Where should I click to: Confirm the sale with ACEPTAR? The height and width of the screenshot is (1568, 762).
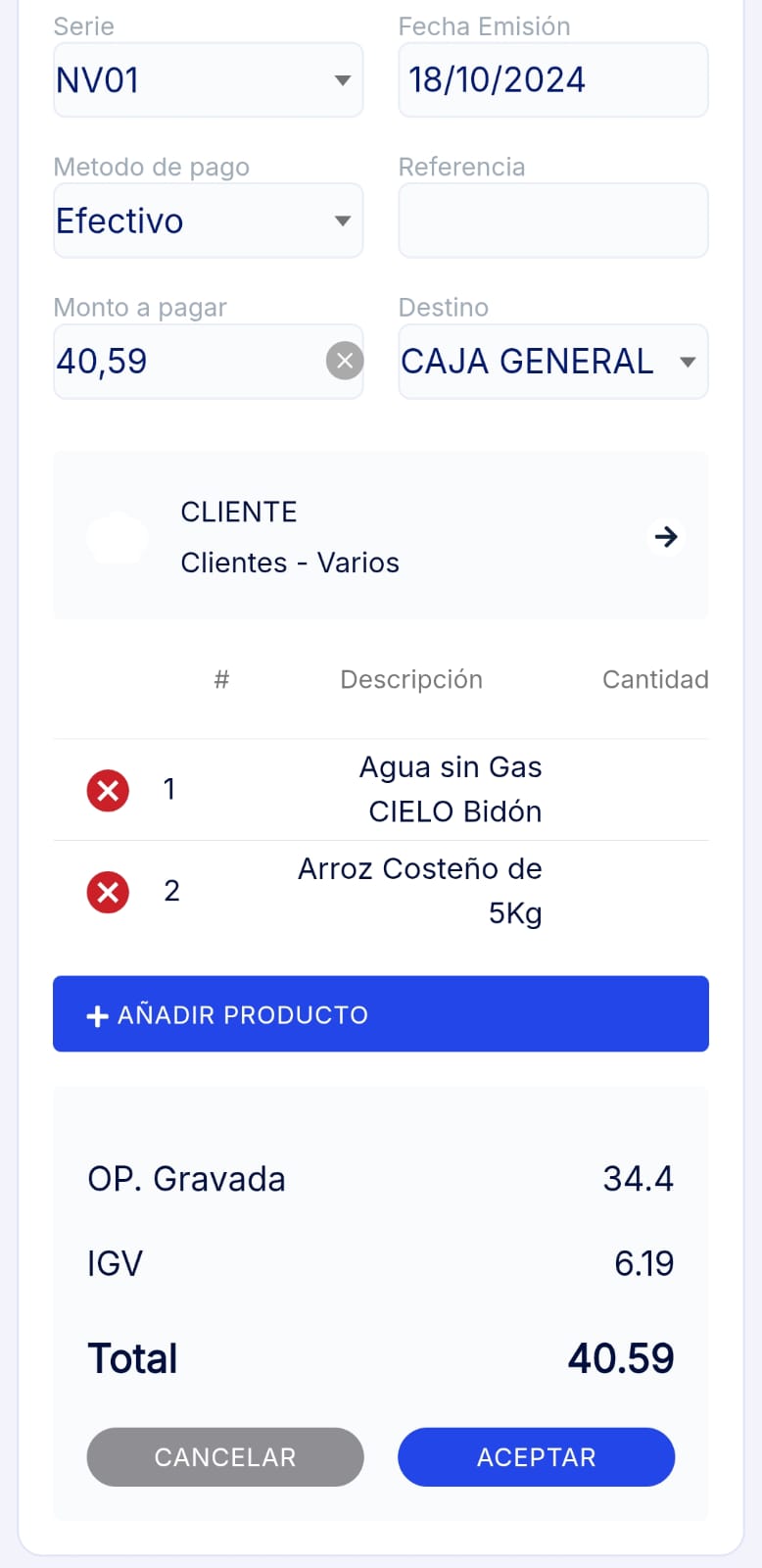tap(536, 1457)
